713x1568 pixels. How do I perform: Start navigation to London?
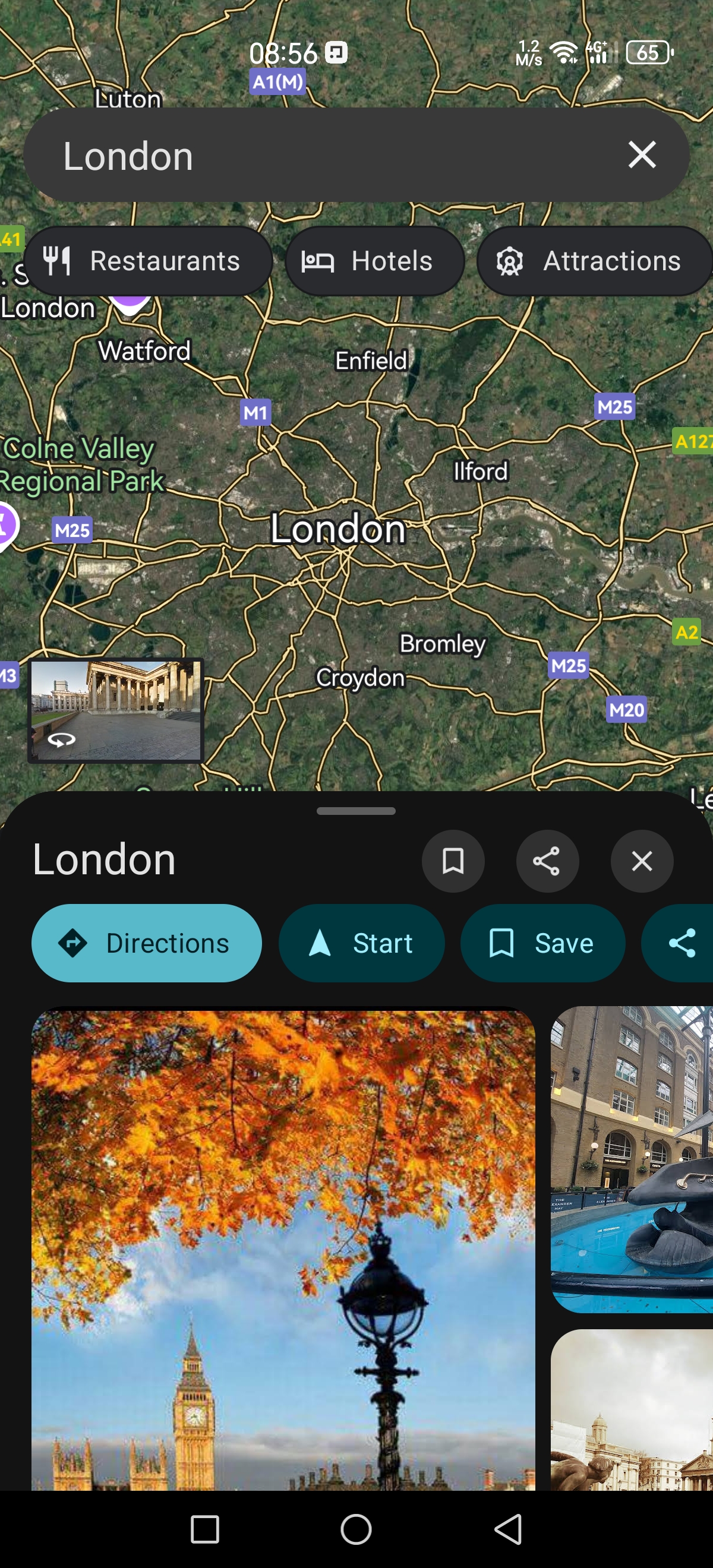pyautogui.click(x=361, y=943)
